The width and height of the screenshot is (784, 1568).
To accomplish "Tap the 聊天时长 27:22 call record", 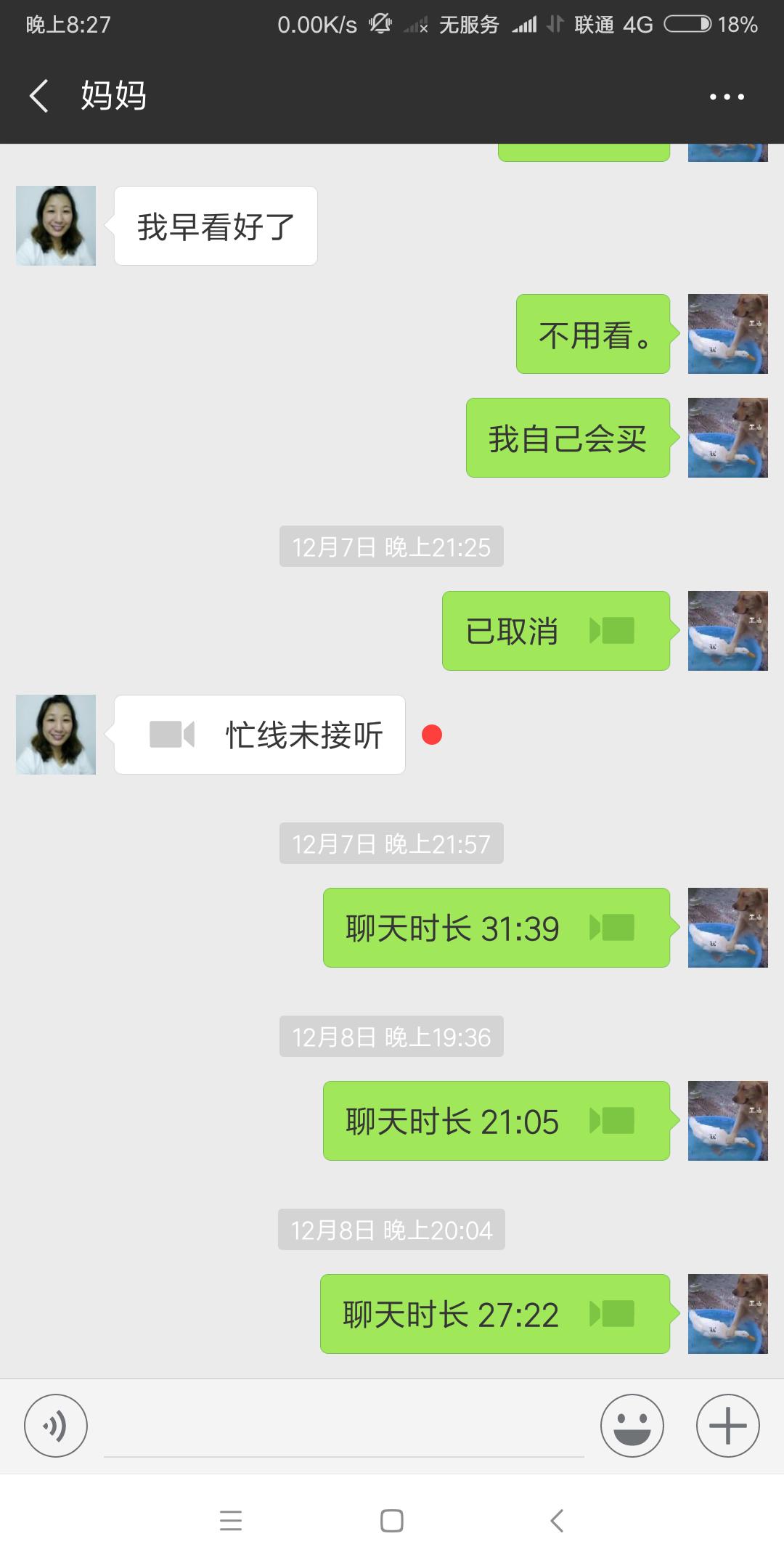I will click(495, 1314).
